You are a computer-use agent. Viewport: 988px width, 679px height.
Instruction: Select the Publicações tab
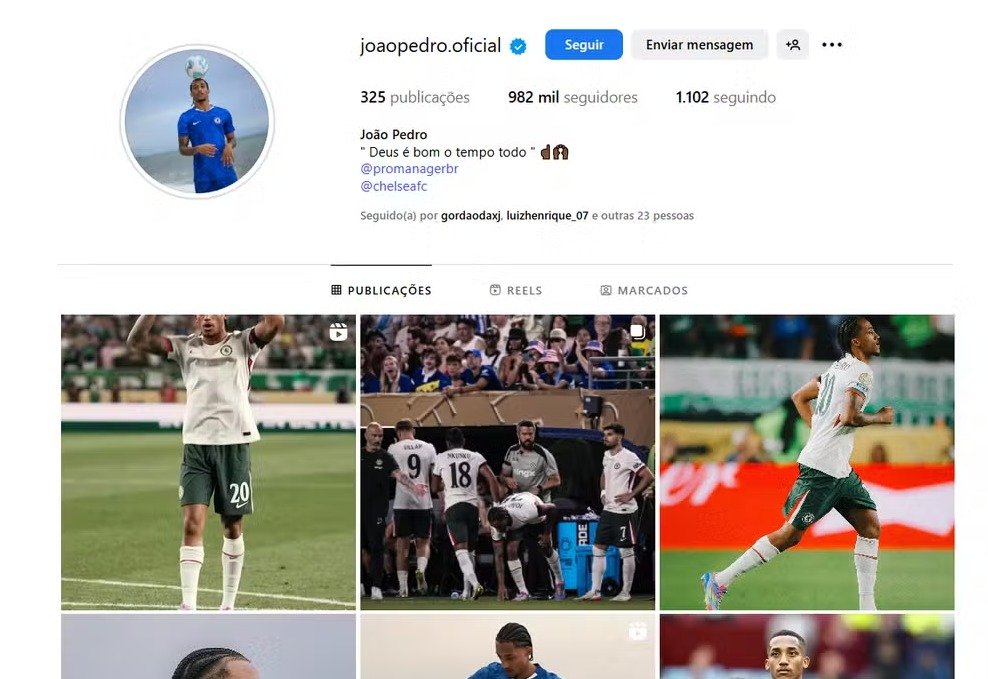[x=381, y=290]
